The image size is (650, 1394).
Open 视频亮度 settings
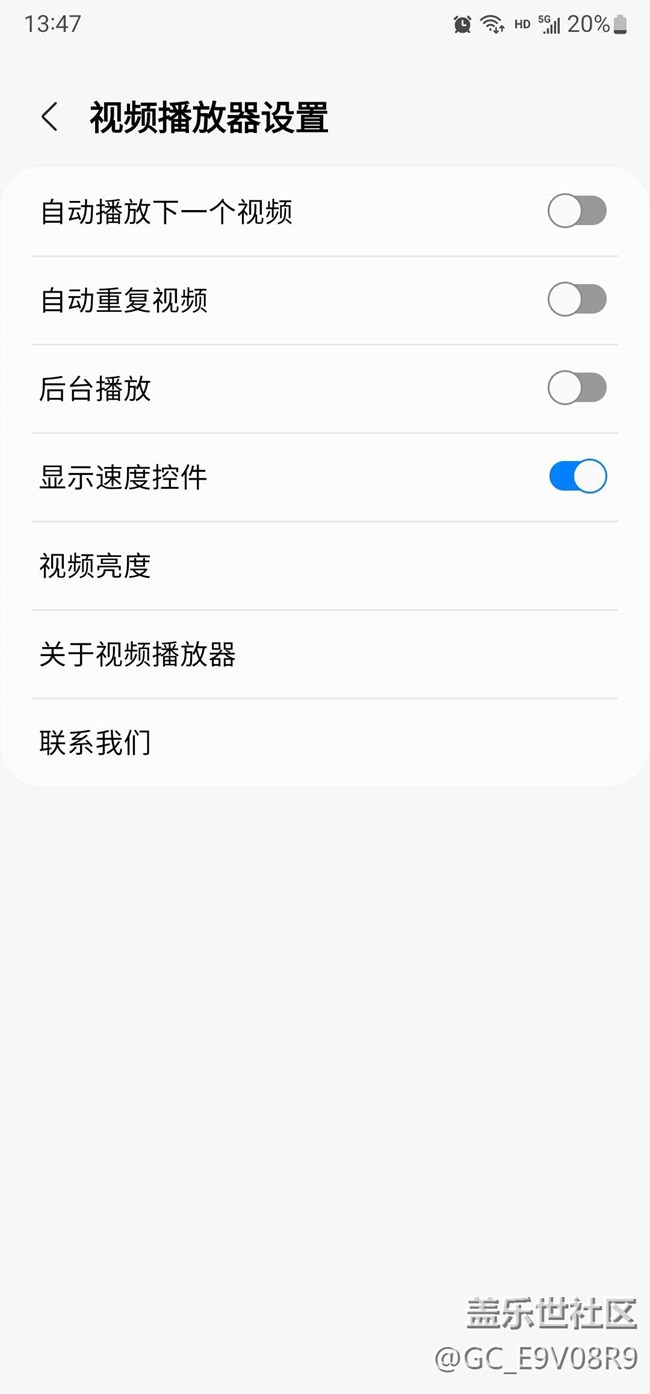pyautogui.click(x=325, y=566)
